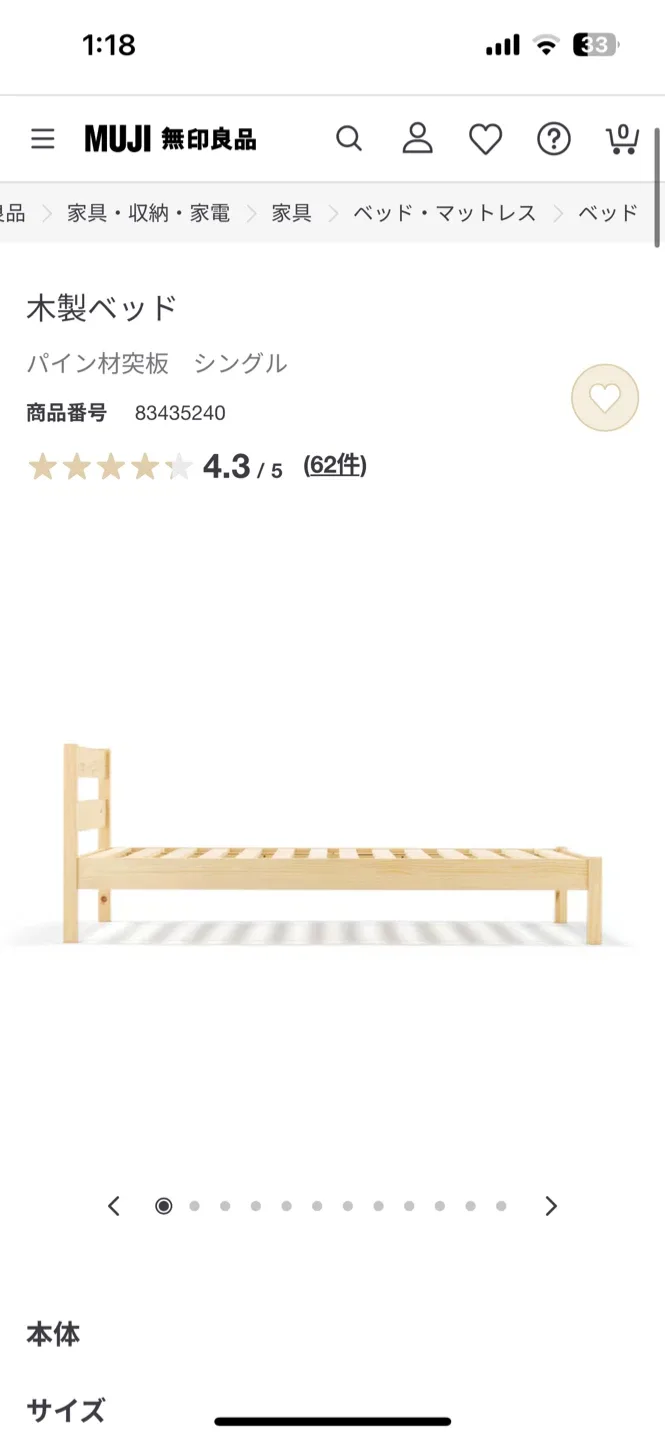665x1440 pixels.
Task: Show next product image arrow
Action: (x=550, y=1206)
